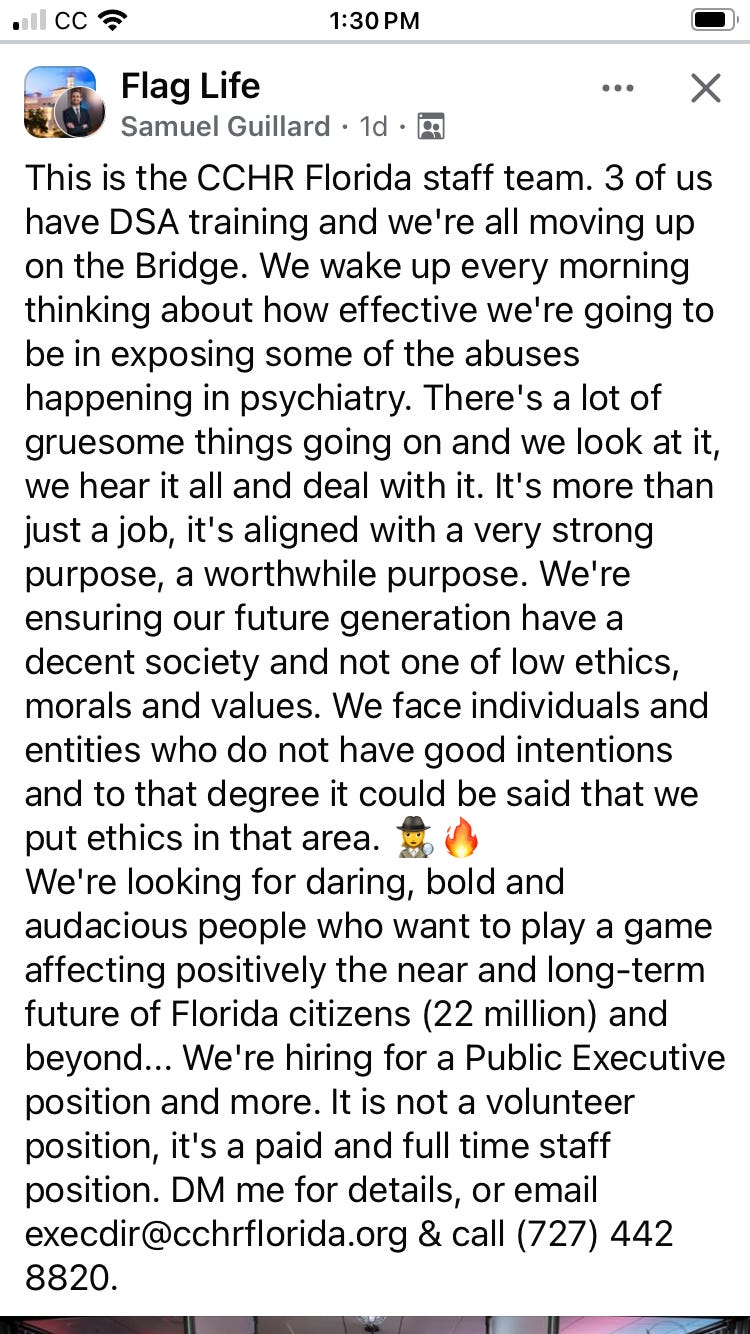Close the post view
Viewport: 750px width, 1334px height.
tap(705, 88)
